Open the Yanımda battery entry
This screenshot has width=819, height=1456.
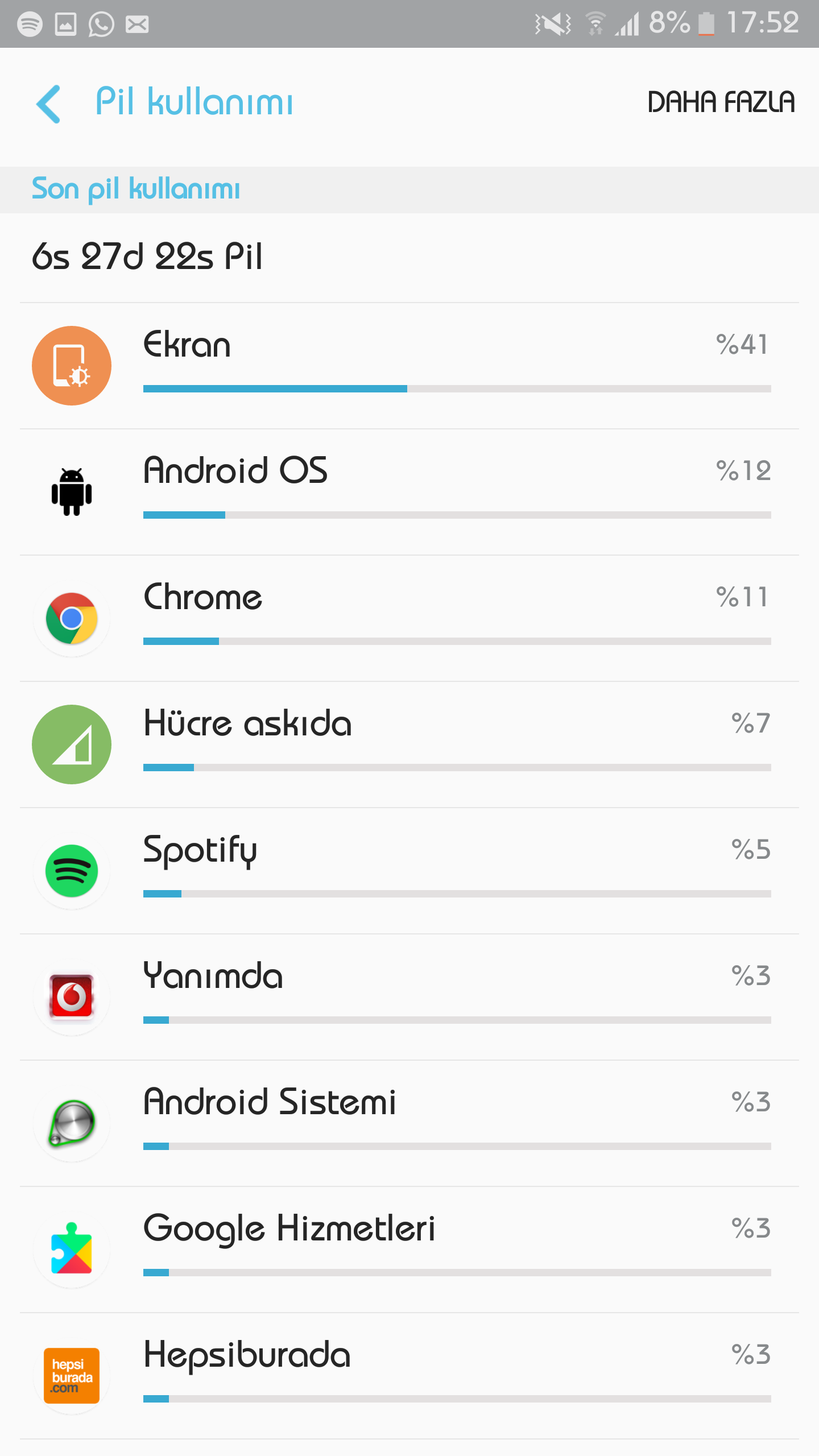pos(409,996)
